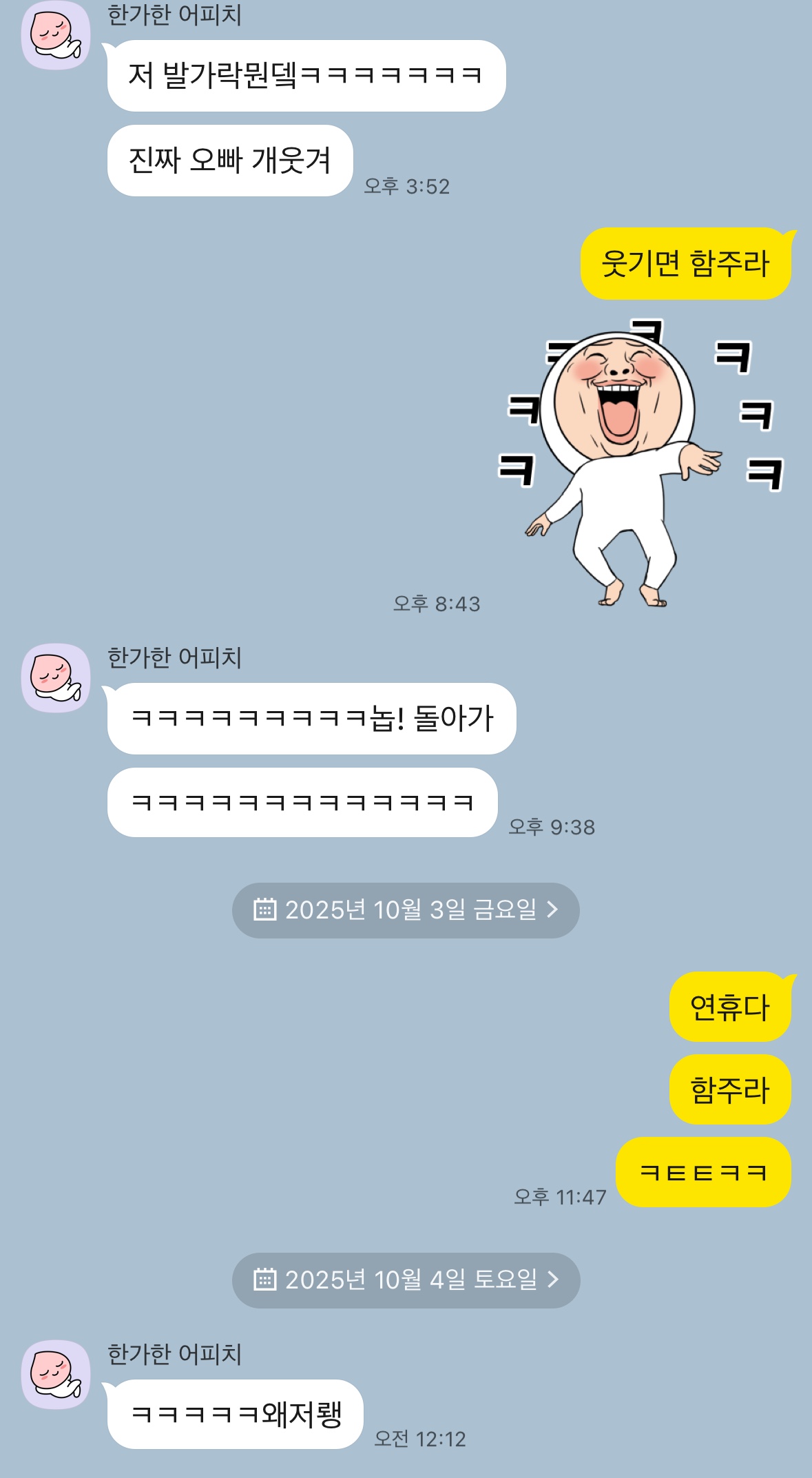Open the 2025년 10월 3일 금요일 date chip

coord(406,910)
